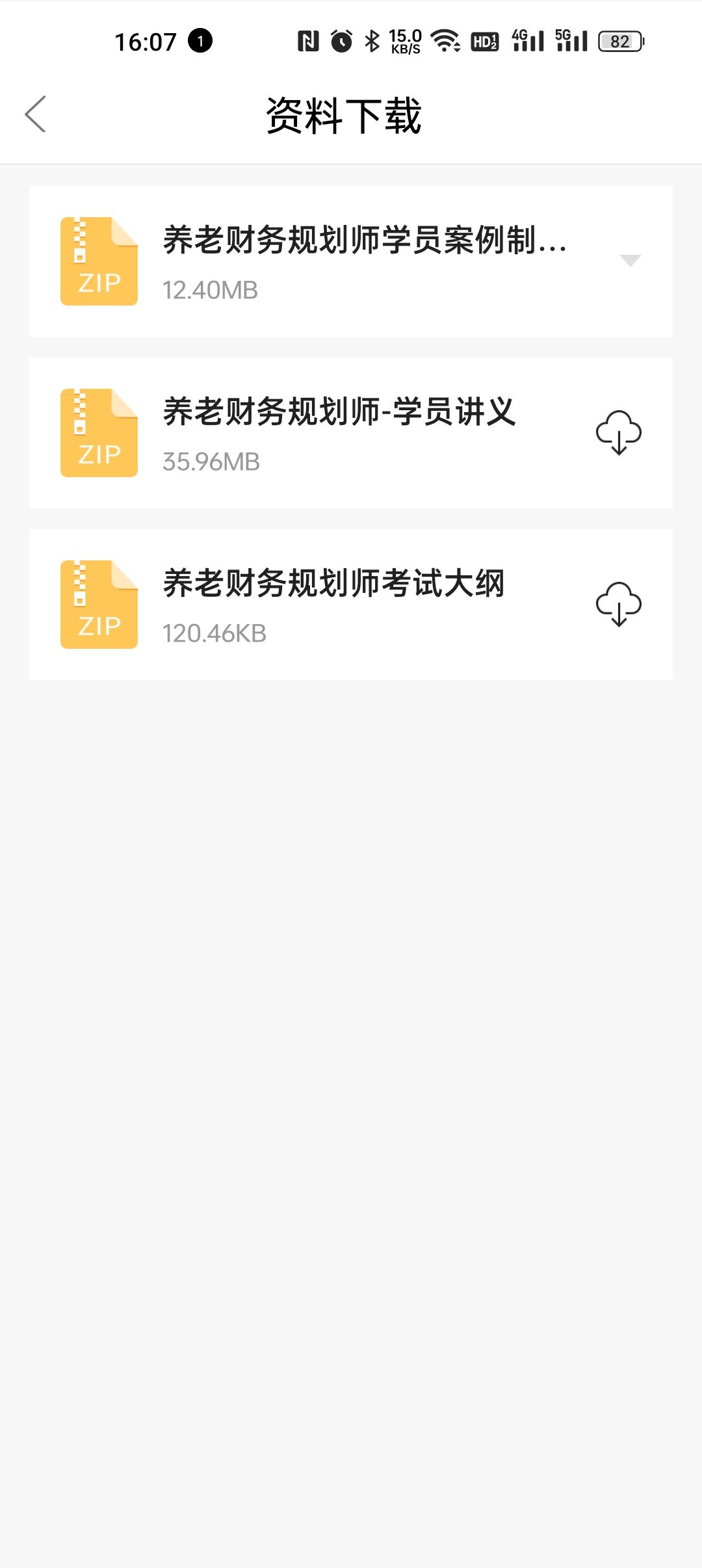Download 养老财务规划师-学员讲义 via cloud icon
This screenshot has height=1568, width=702.
pos(619,433)
